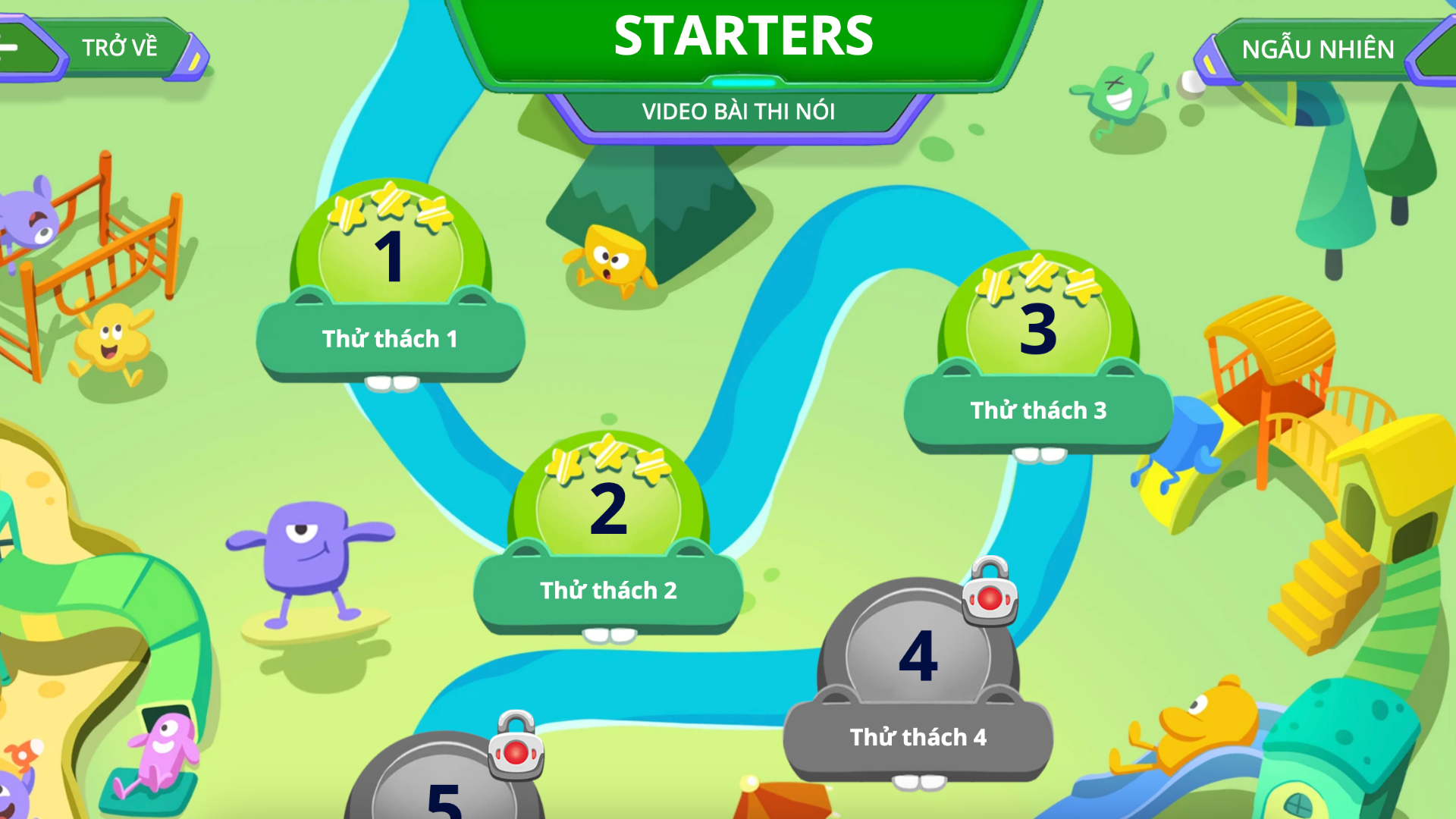The width and height of the screenshot is (1456, 819).
Task: Tap the locked level 5 badge
Action: (444, 789)
